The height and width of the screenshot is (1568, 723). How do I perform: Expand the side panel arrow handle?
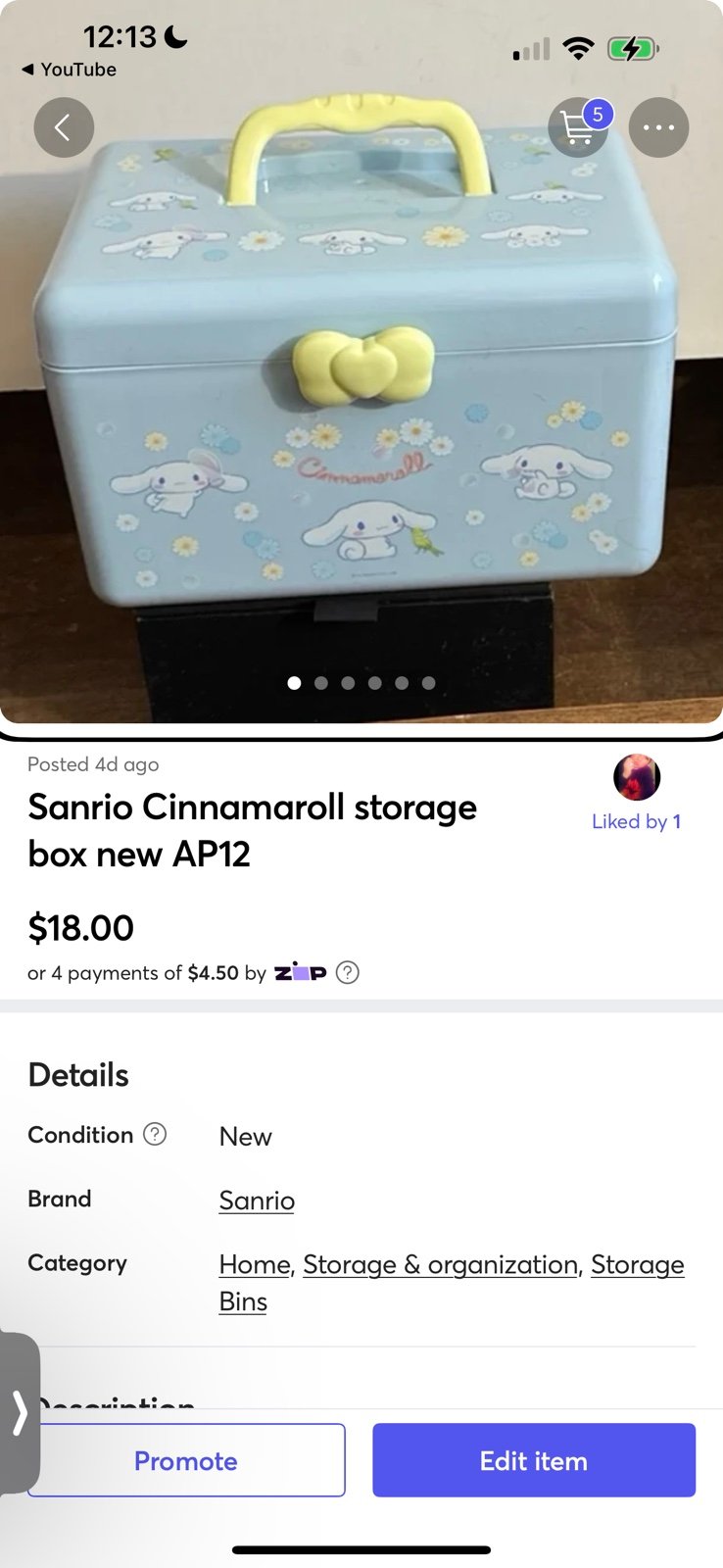[x=20, y=1413]
